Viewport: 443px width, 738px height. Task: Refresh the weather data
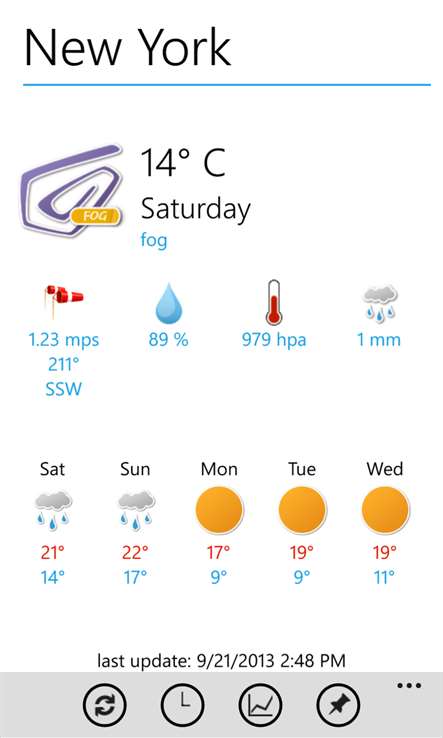pyautogui.click(x=105, y=705)
